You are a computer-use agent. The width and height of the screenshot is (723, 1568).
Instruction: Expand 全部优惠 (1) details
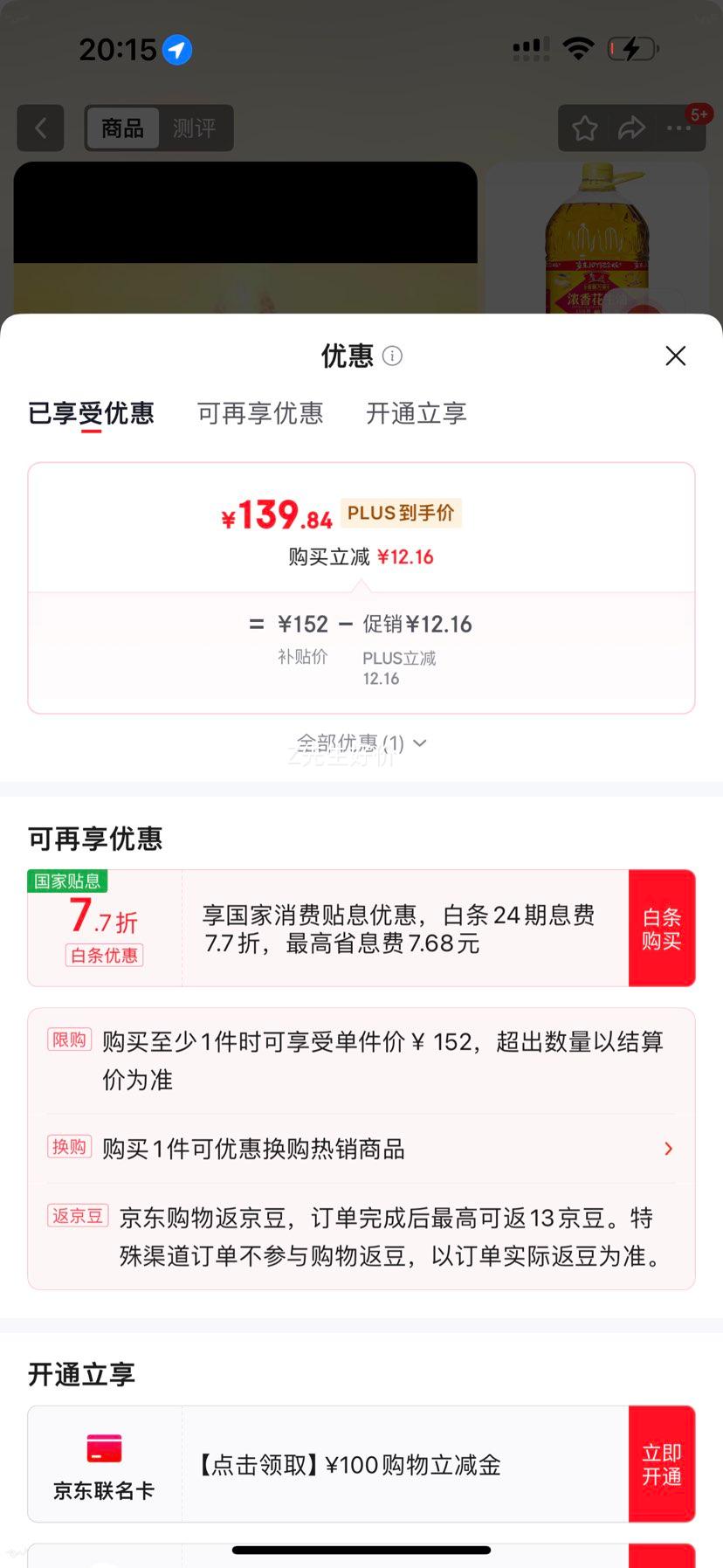[x=361, y=742]
